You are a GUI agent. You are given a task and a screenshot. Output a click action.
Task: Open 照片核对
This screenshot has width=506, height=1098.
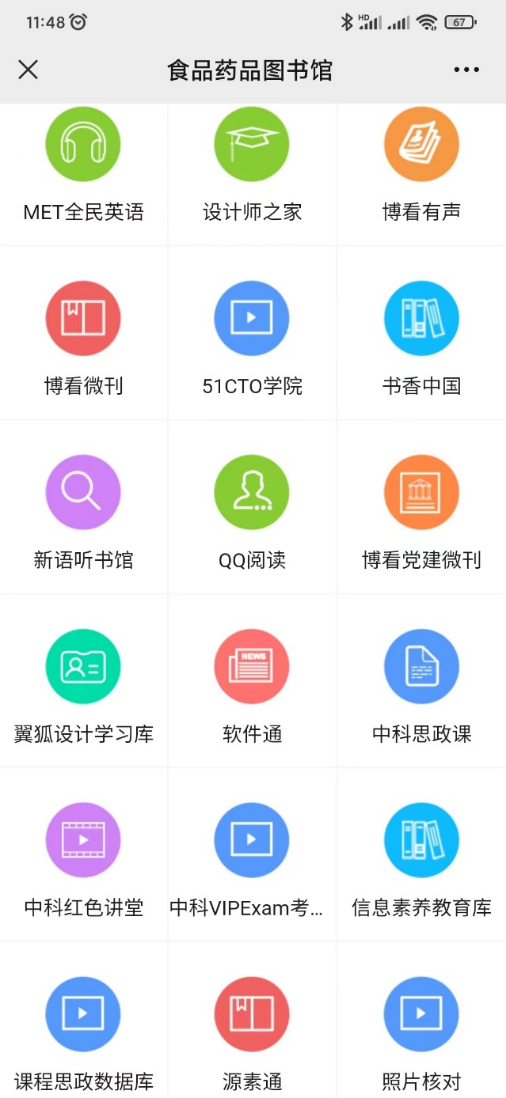point(421,1020)
